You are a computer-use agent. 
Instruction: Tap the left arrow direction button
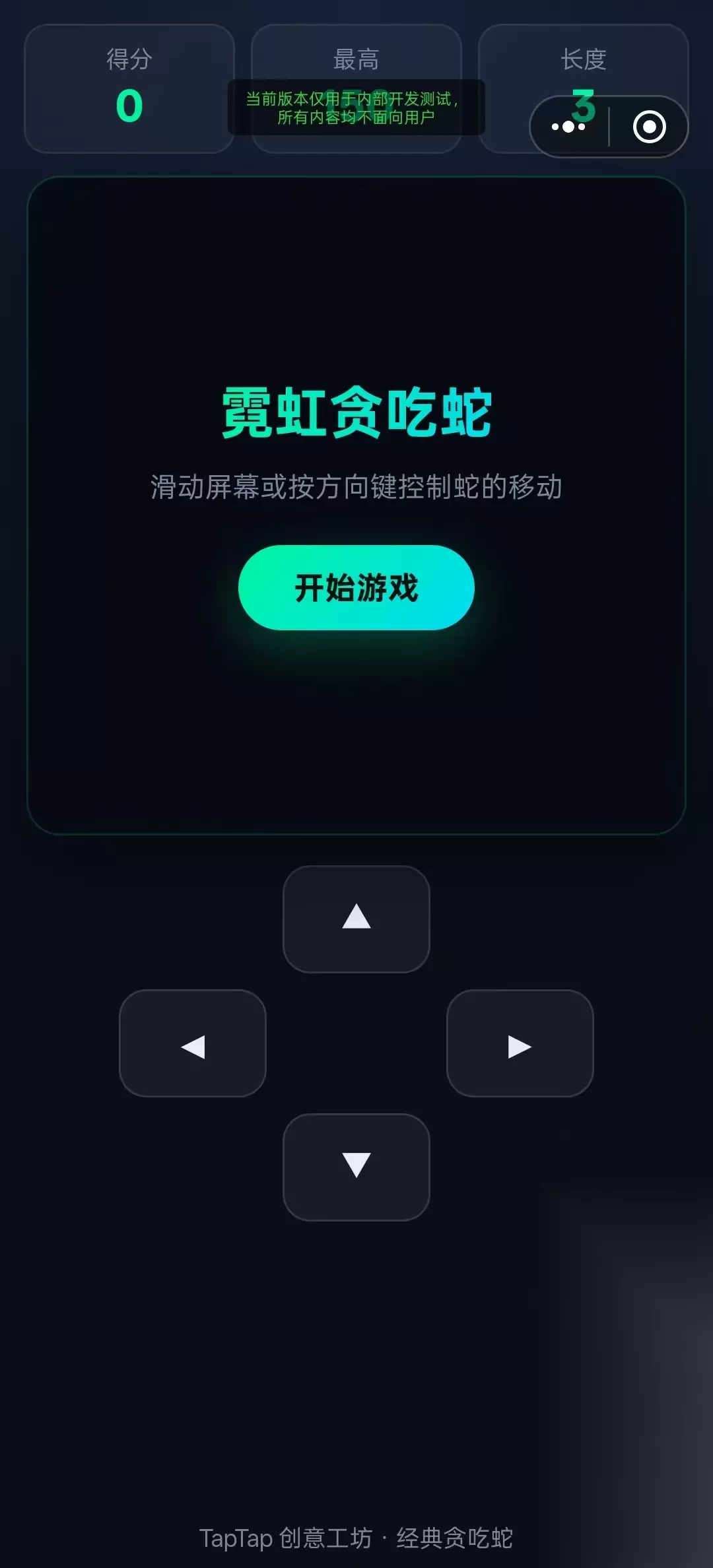click(x=193, y=1043)
